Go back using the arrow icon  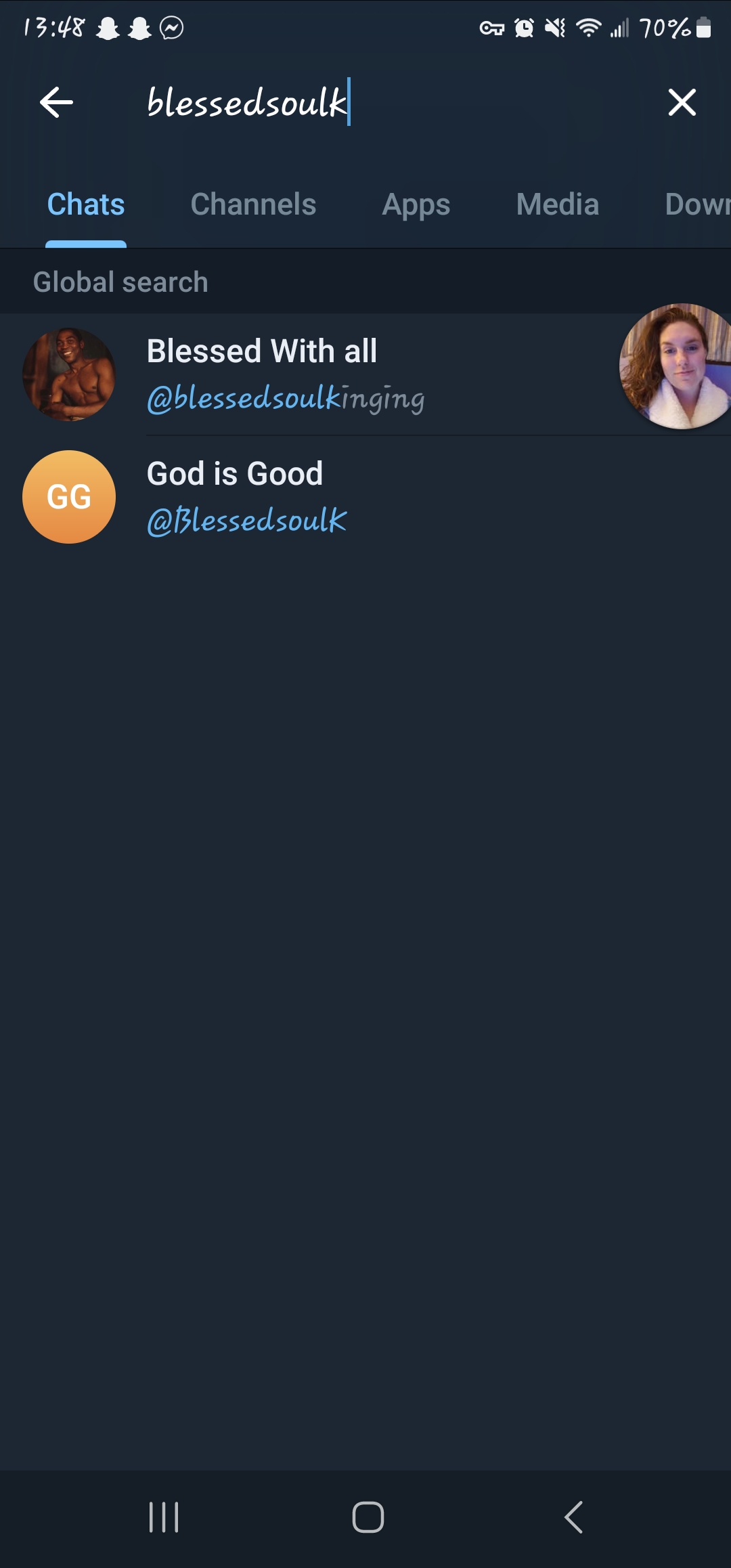pyautogui.click(x=56, y=102)
